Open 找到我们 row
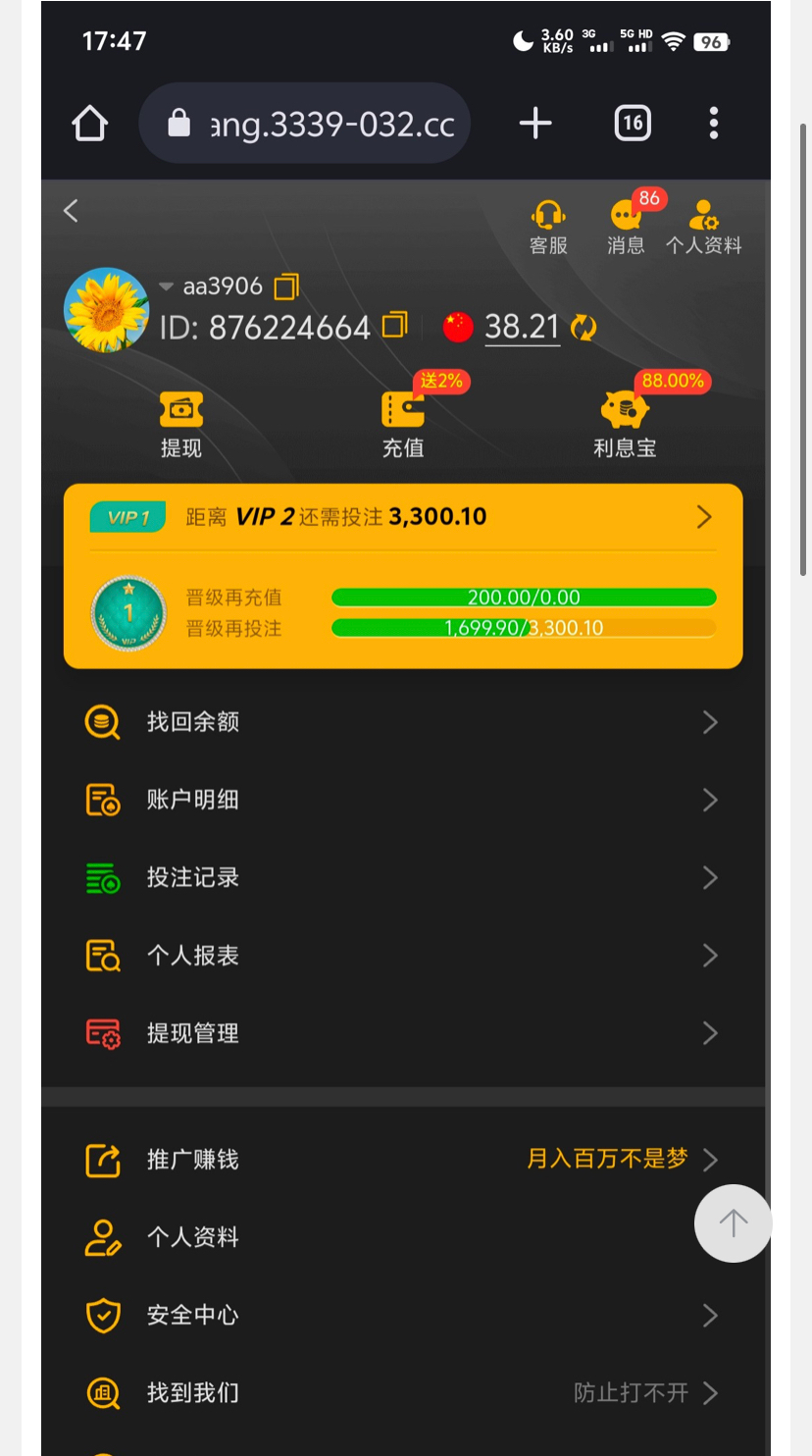Viewport: 812px width, 1456px height. click(x=403, y=1392)
